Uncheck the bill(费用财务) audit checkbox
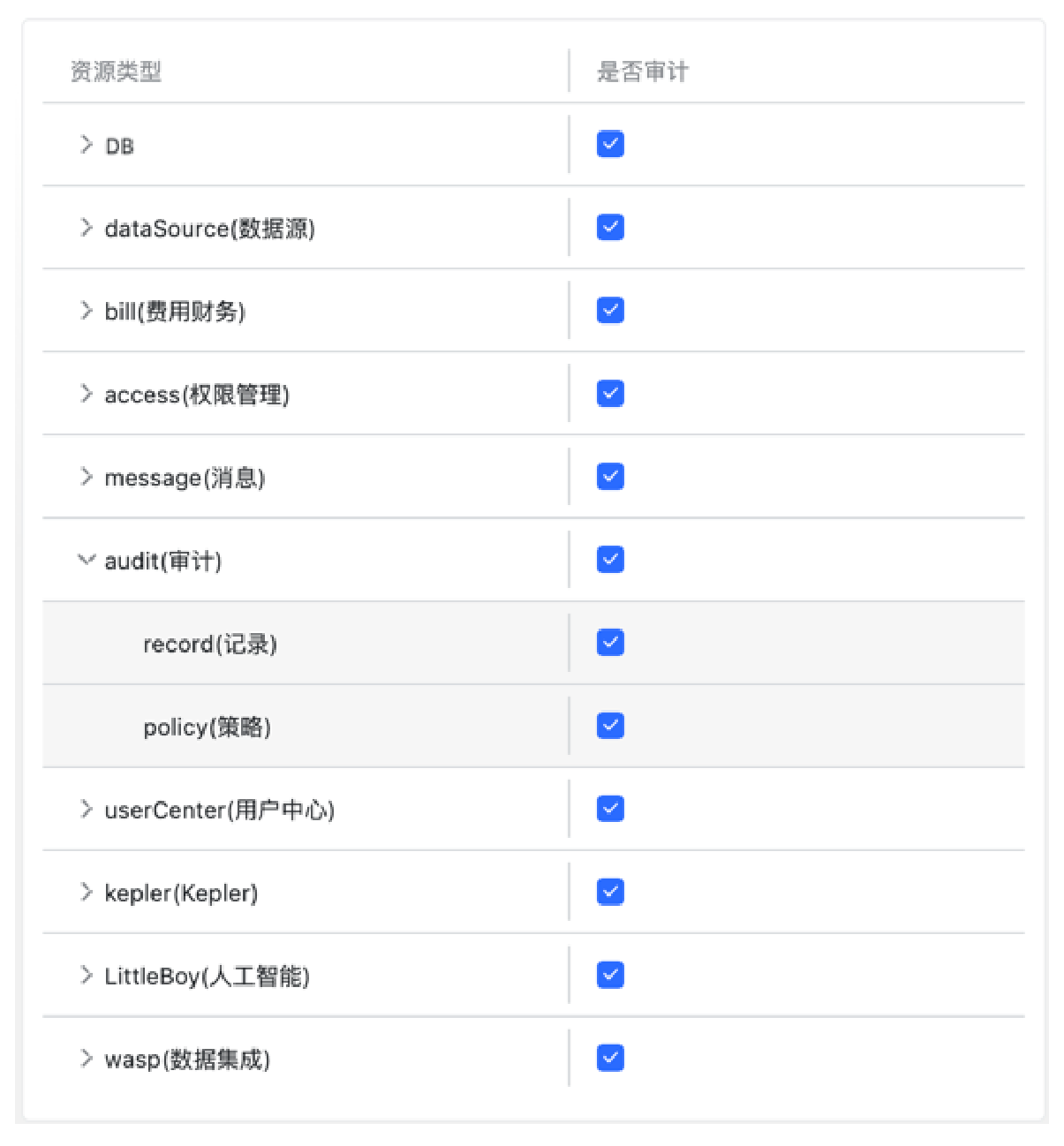The image size is (1064, 1146). (x=608, y=310)
